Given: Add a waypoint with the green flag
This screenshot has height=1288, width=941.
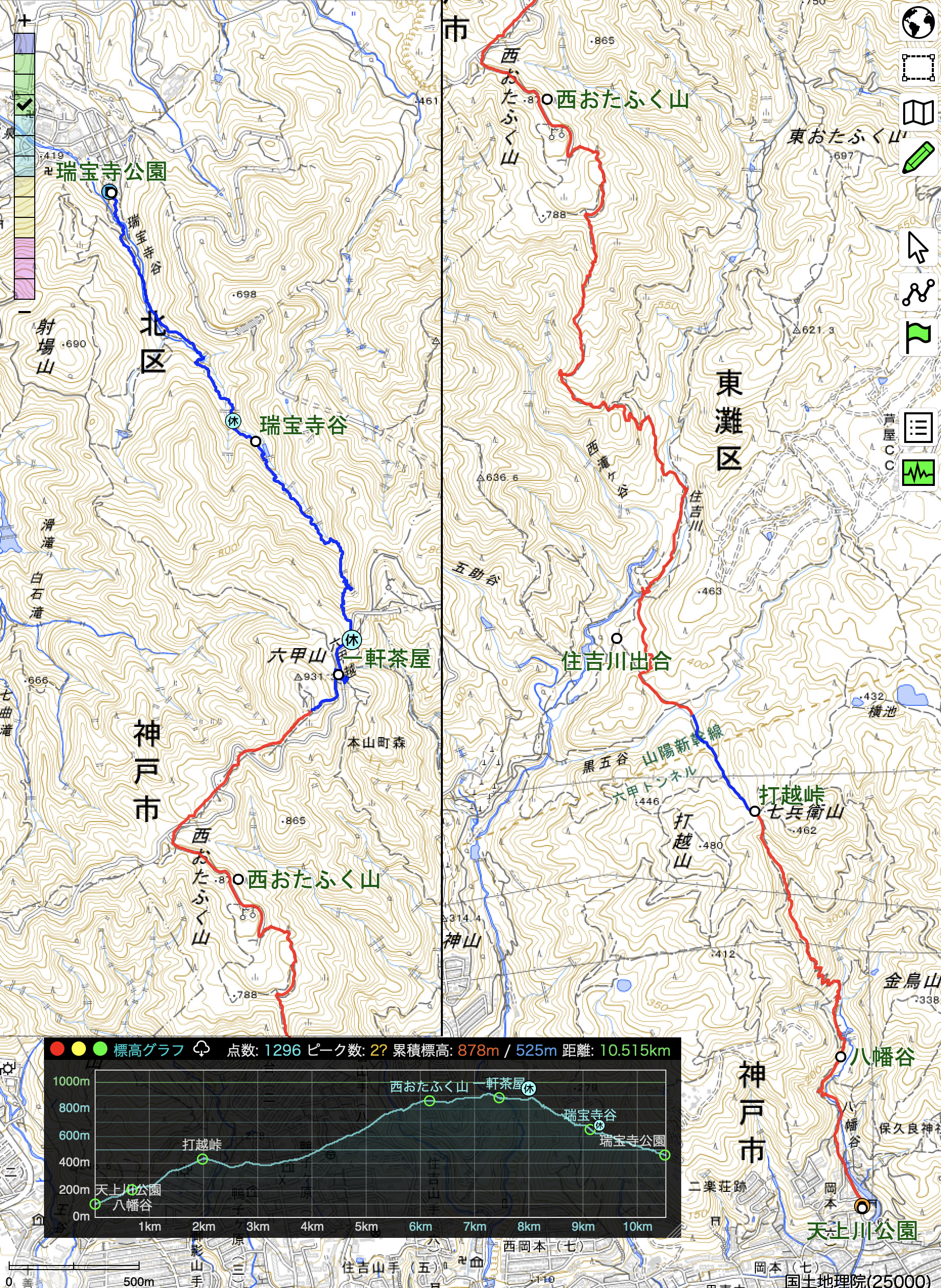Looking at the screenshot, I should [x=917, y=337].
